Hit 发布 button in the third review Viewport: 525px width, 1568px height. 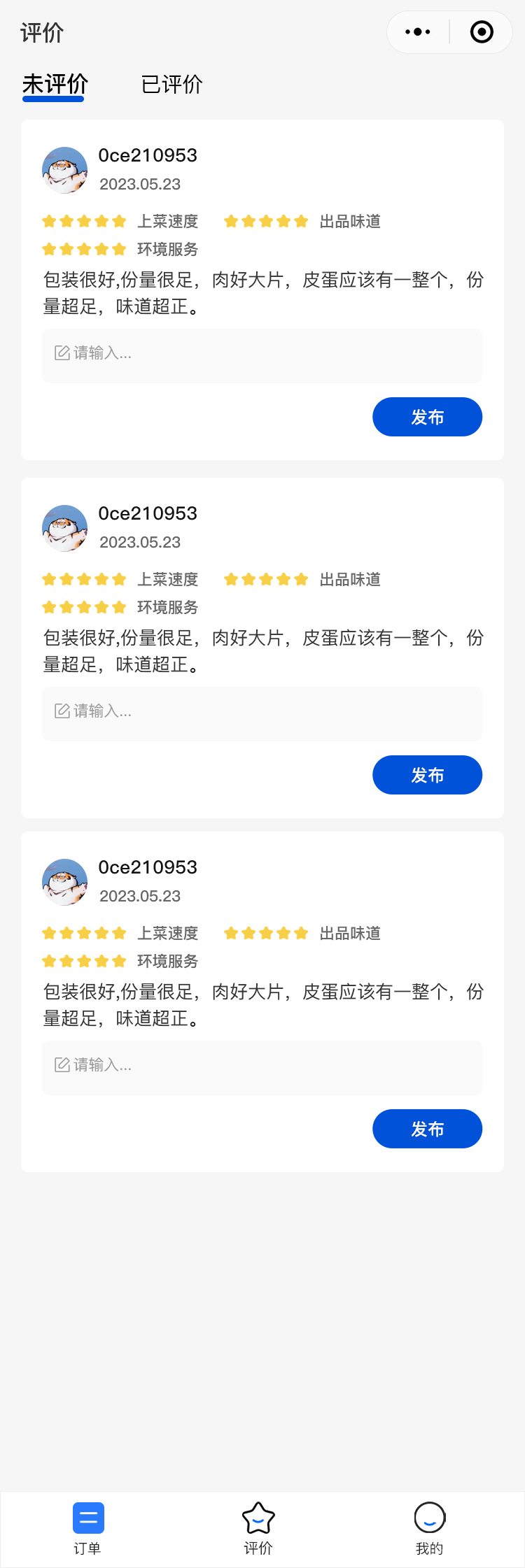[427, 1129]
